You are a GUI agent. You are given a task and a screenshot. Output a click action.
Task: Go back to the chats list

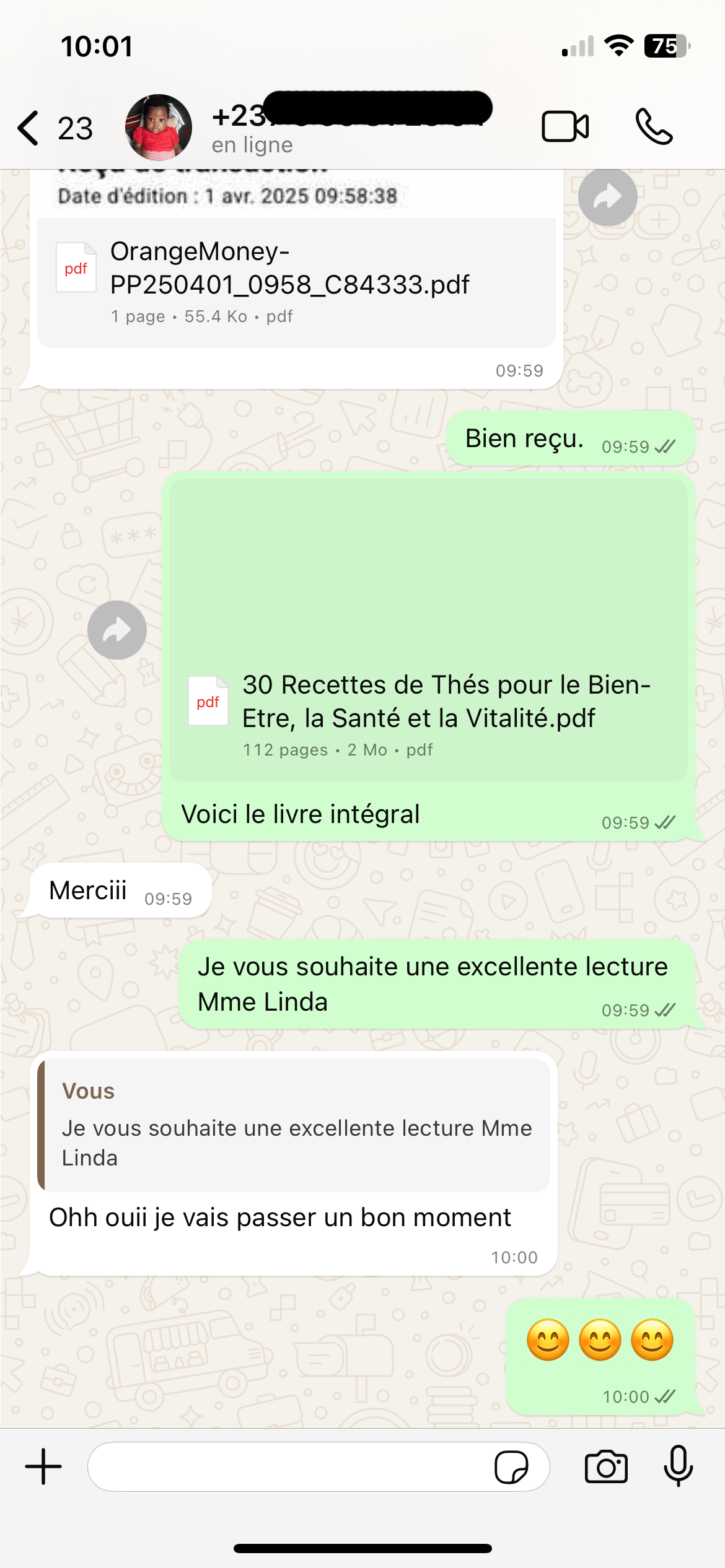point(29,128)
